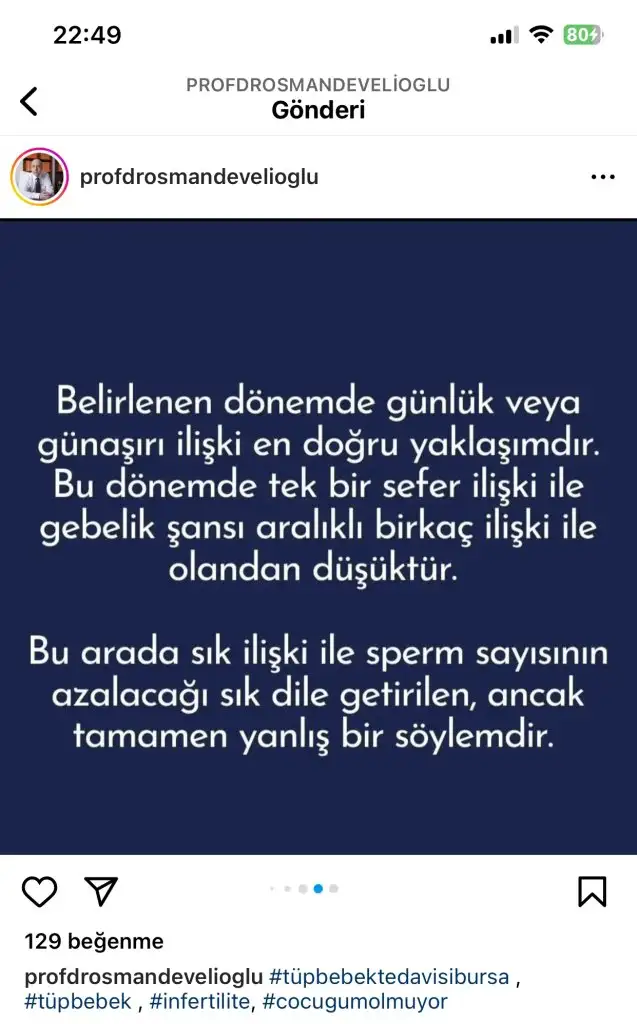Go back using the back arrow

29,101
